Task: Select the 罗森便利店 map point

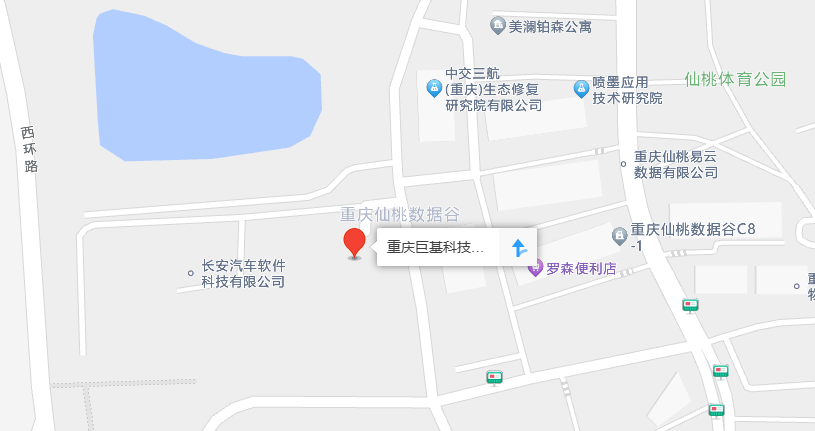Action: point(536,268)
